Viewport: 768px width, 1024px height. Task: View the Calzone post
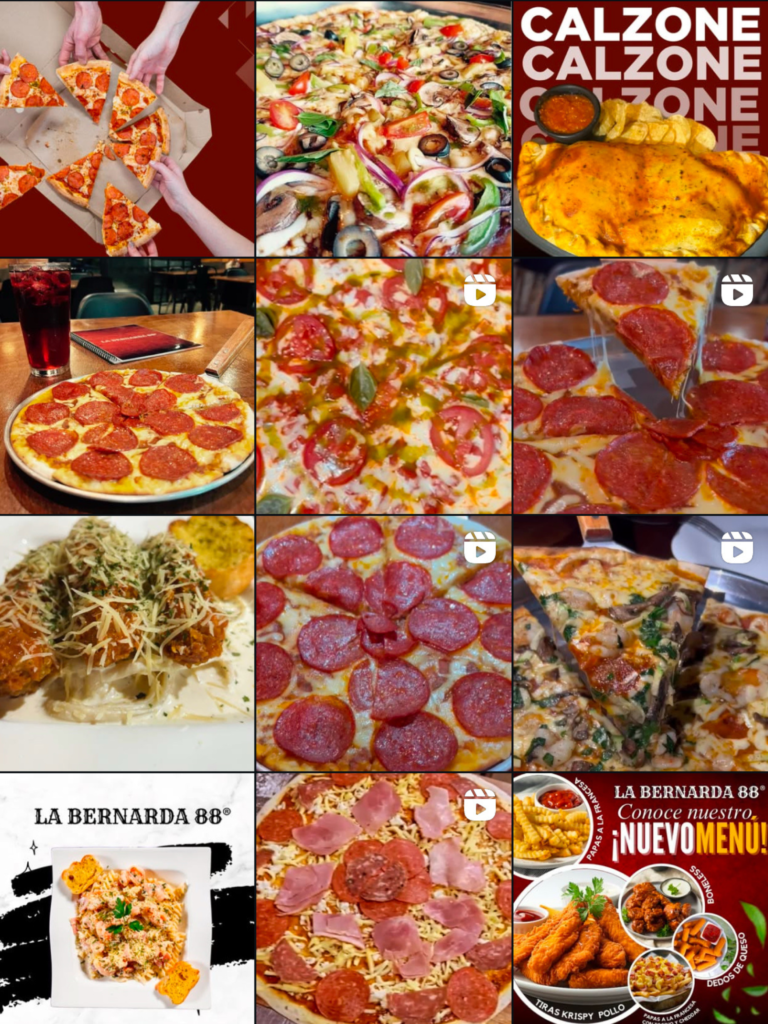click(640, 128)
